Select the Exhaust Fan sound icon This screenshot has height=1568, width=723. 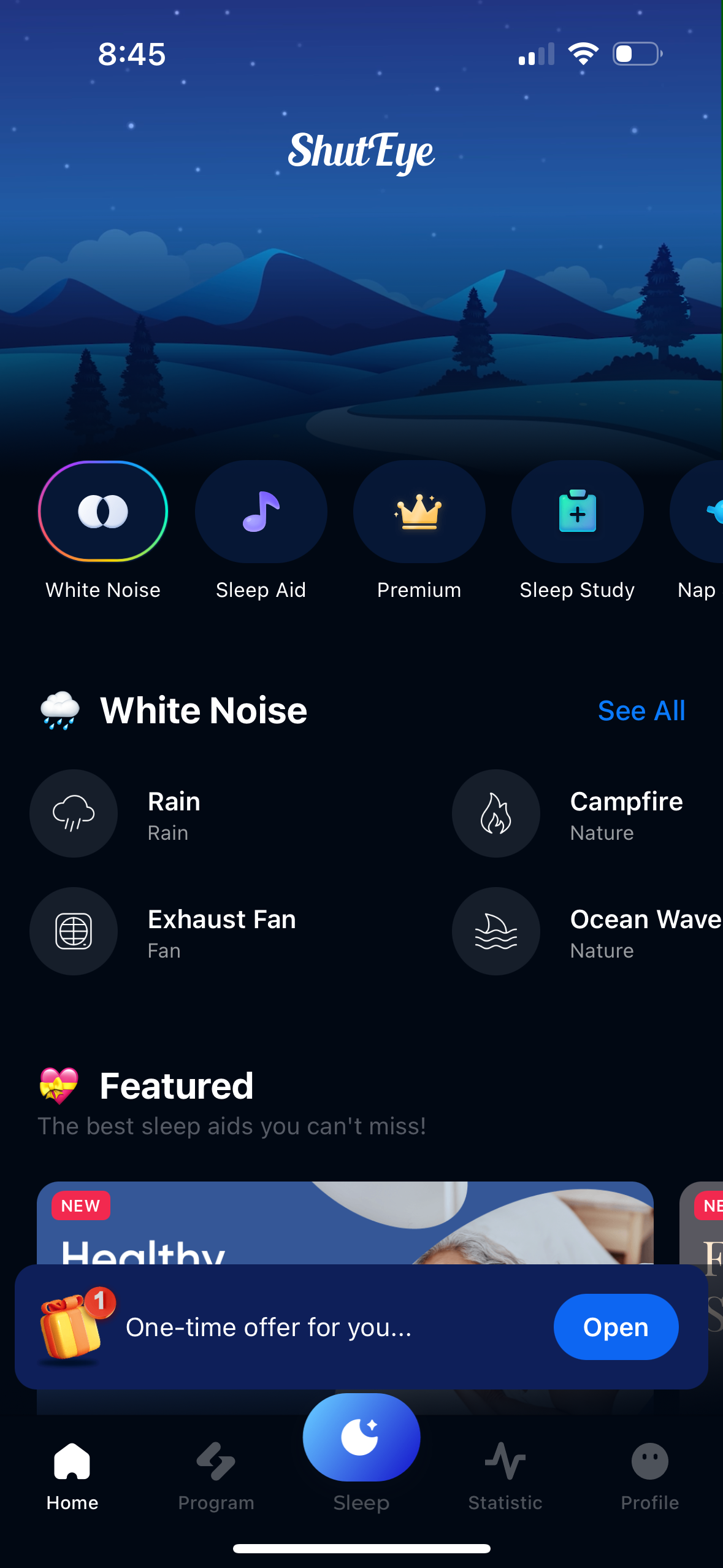(x=73, y=931)
